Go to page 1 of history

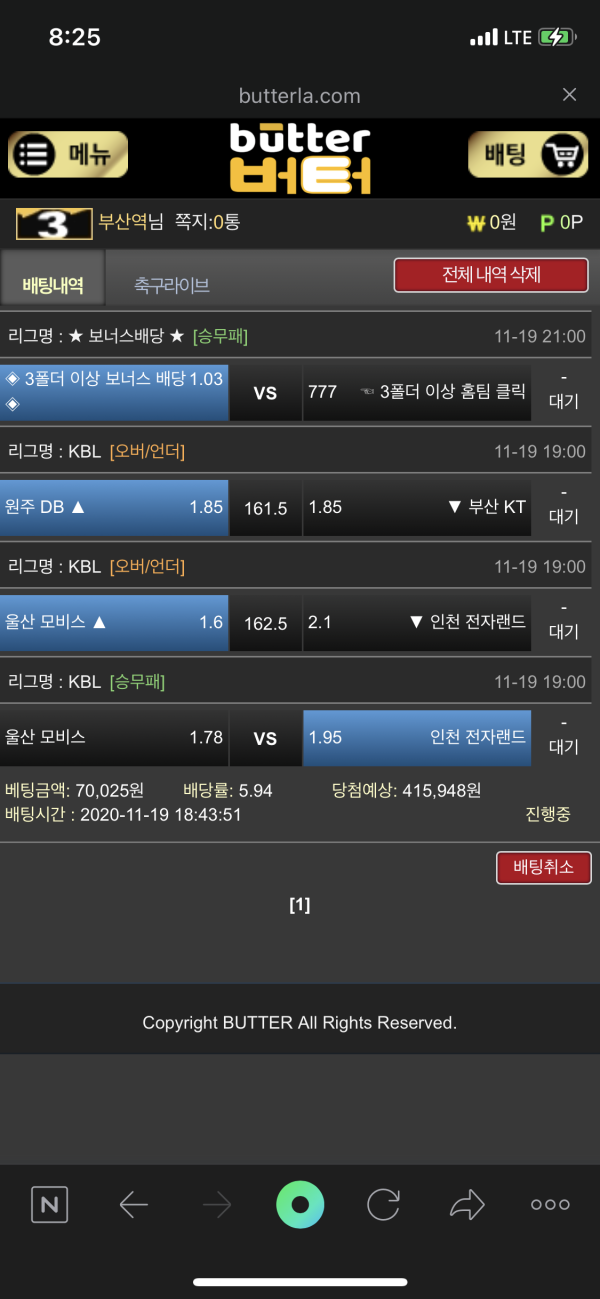(x=299, y=905)
